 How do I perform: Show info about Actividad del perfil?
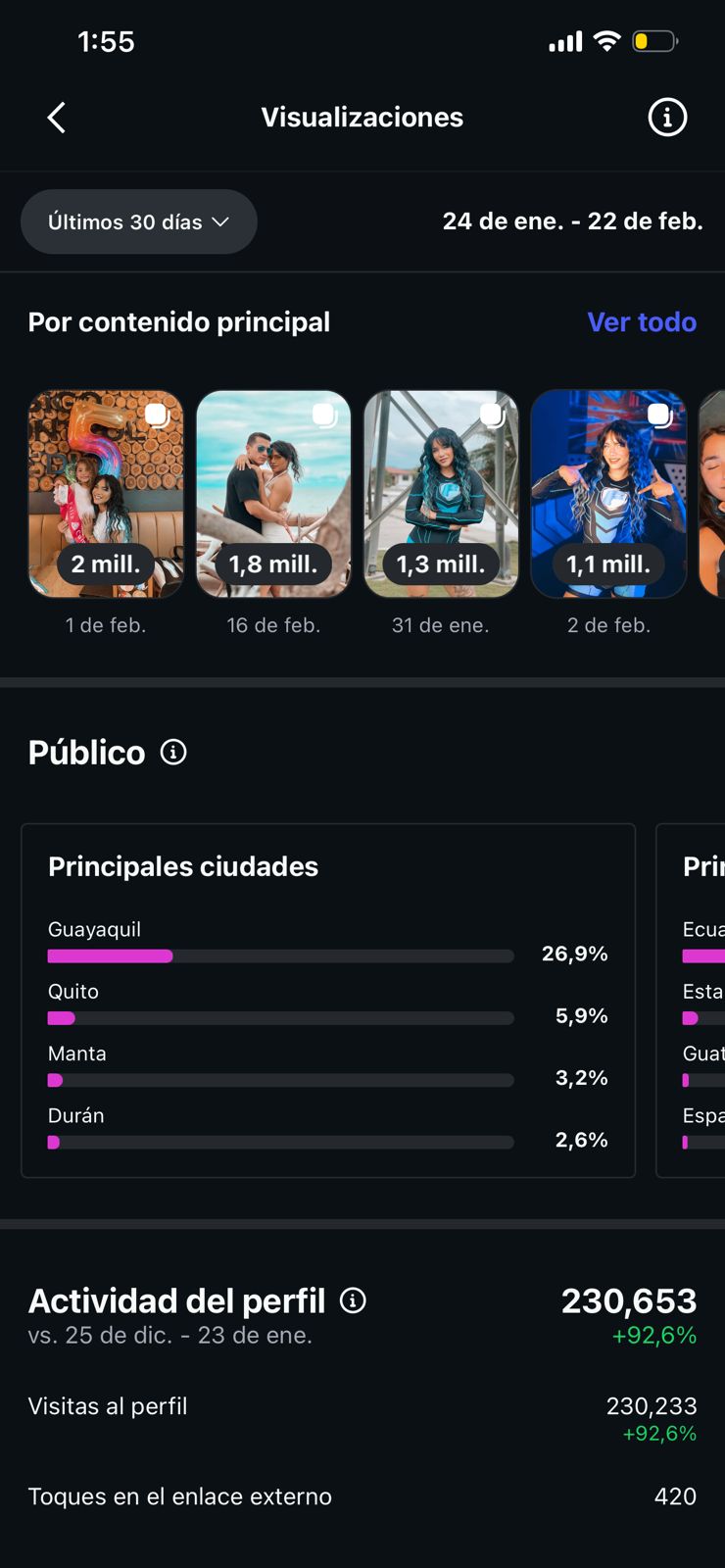tap(353, 1300)
